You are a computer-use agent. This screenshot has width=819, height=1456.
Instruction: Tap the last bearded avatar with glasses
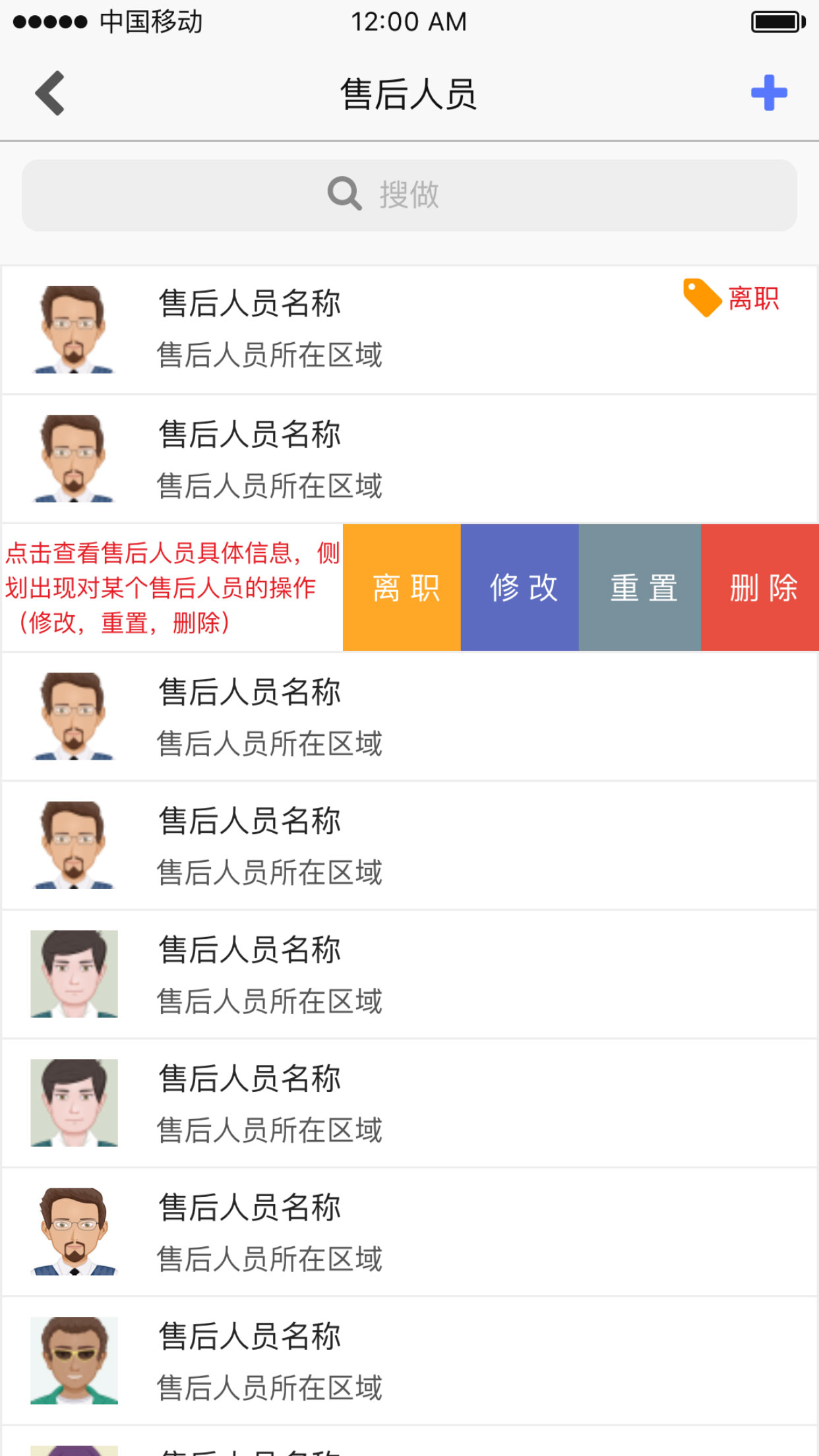(x=74, y=1230)
